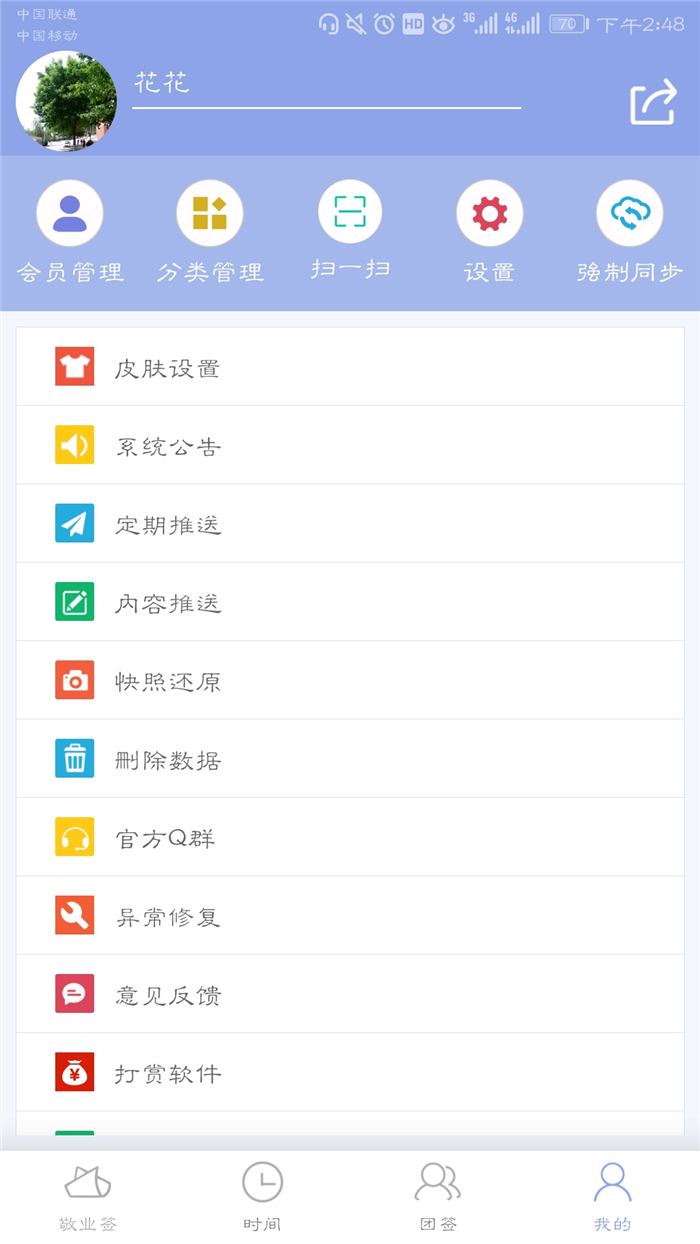
Task: Open 分类管理 category management
Action: (210, 232)
